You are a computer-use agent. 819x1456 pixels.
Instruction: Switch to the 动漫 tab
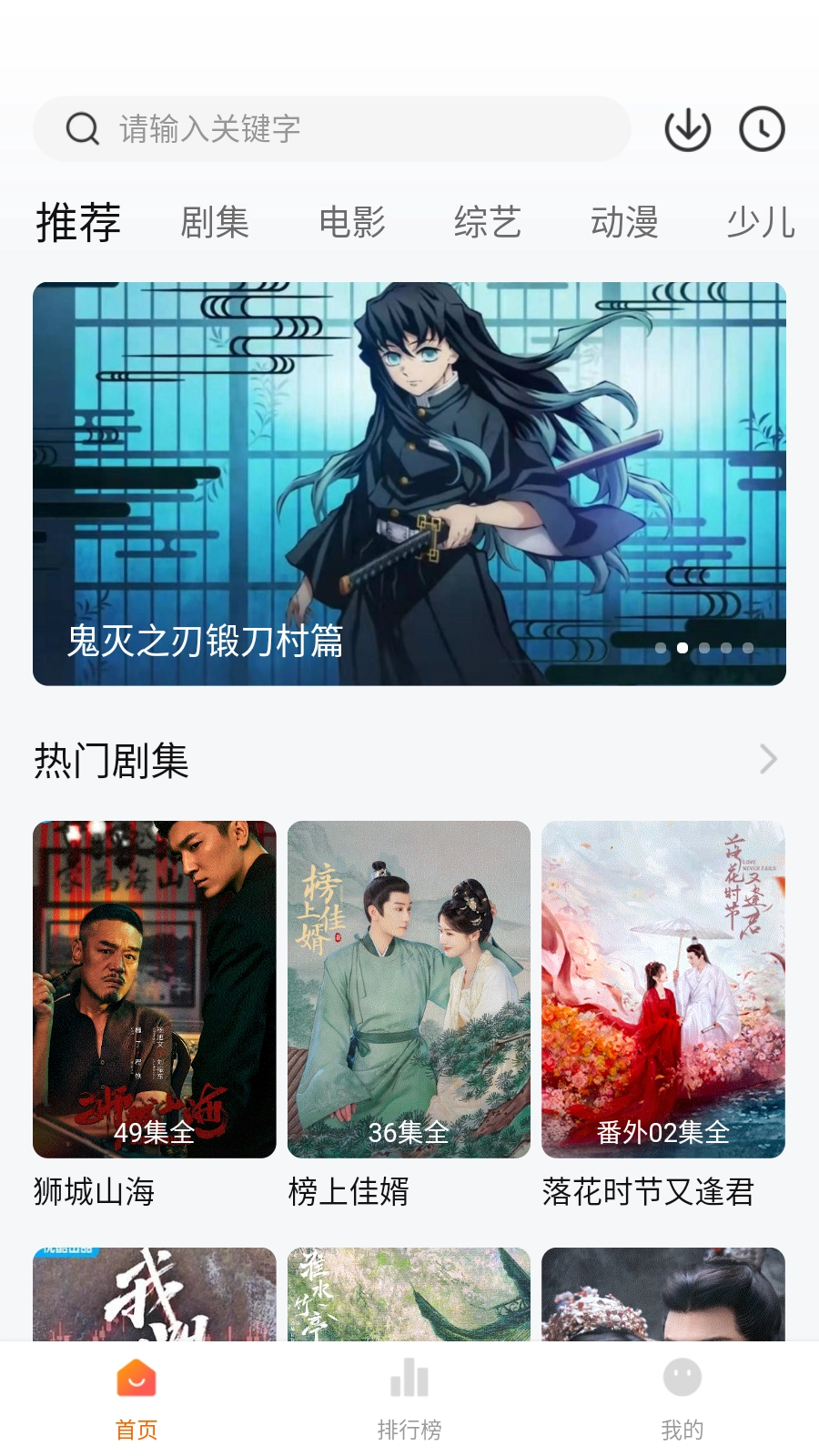[x=624, y=222]
